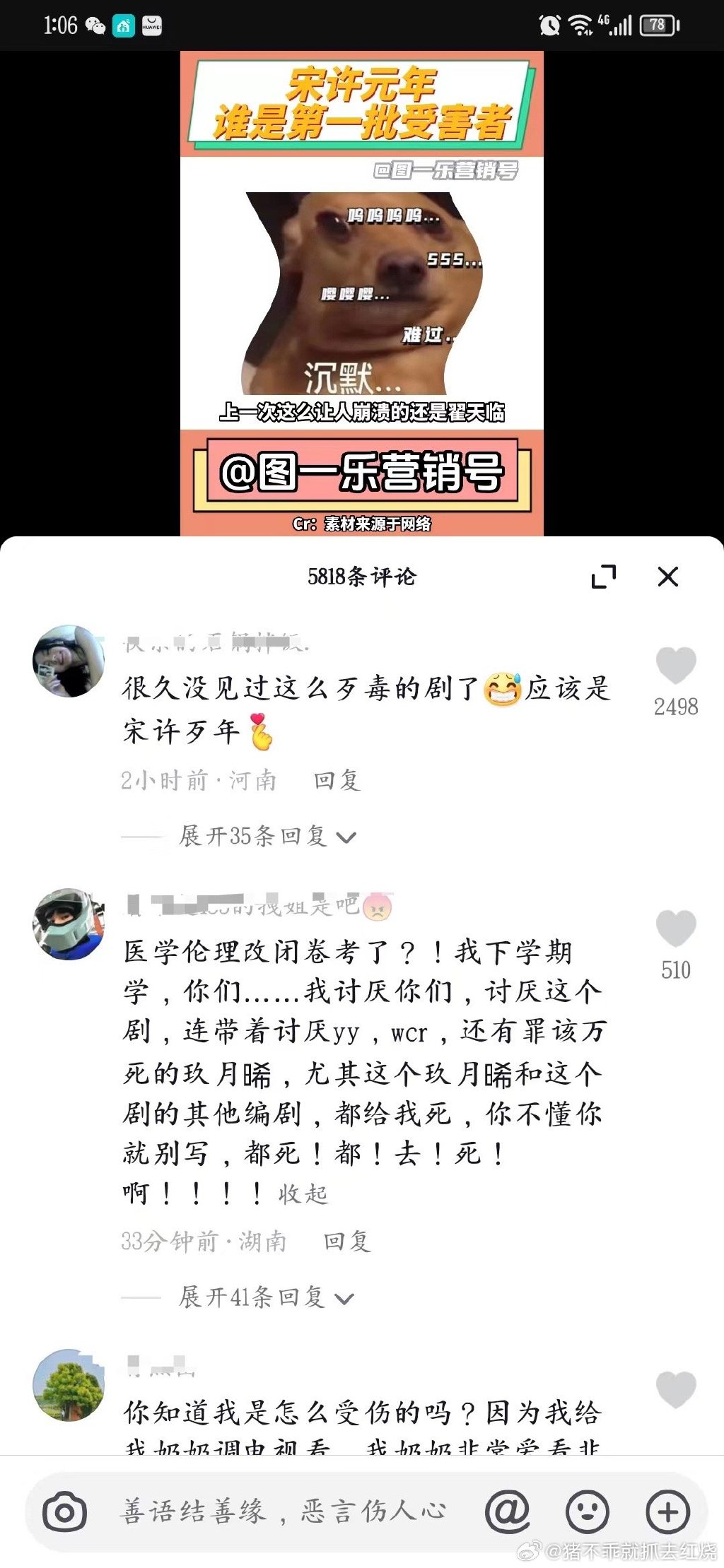The width and height of the screenshot is (724, 1568).
Task: Open the helmet avatar commenter's profile
Action: 69,924
